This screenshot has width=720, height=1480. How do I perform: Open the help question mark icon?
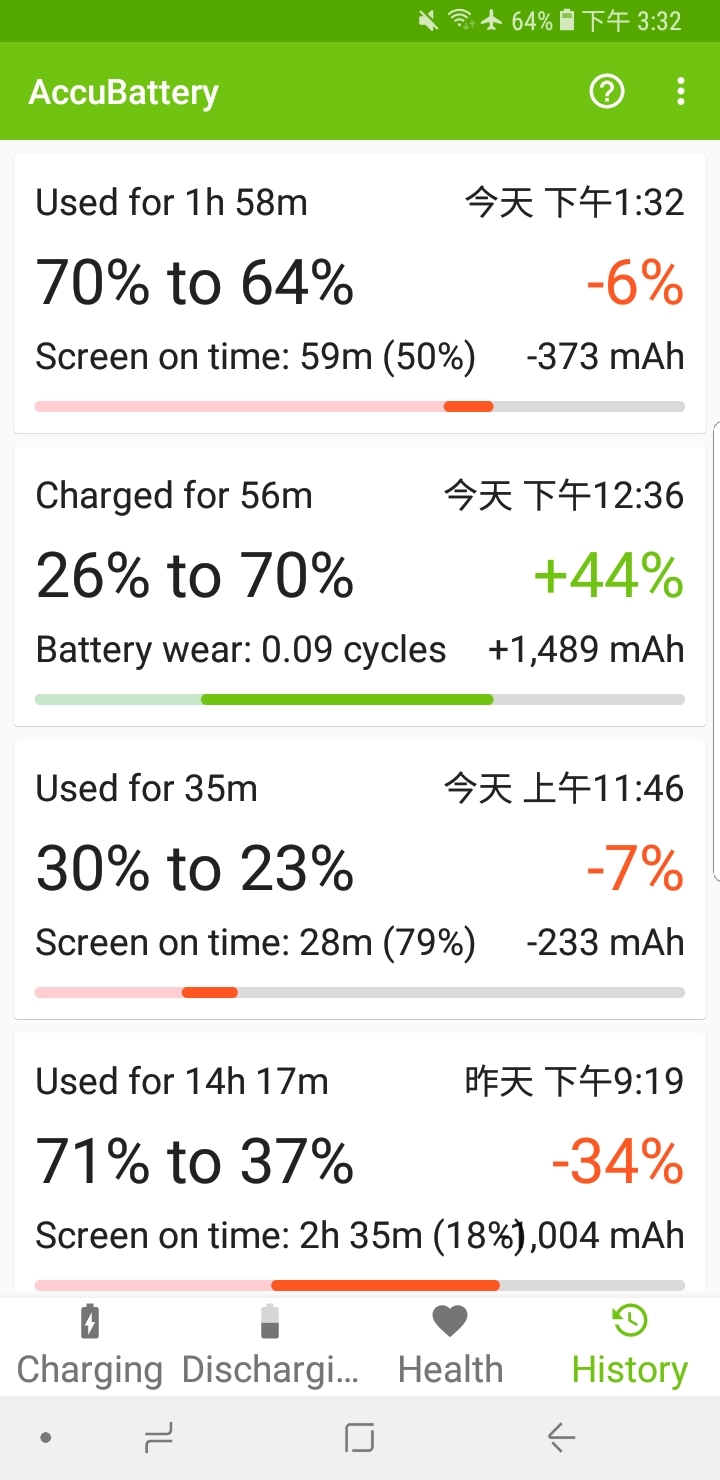pyautogui.click(x=607, y=92)
